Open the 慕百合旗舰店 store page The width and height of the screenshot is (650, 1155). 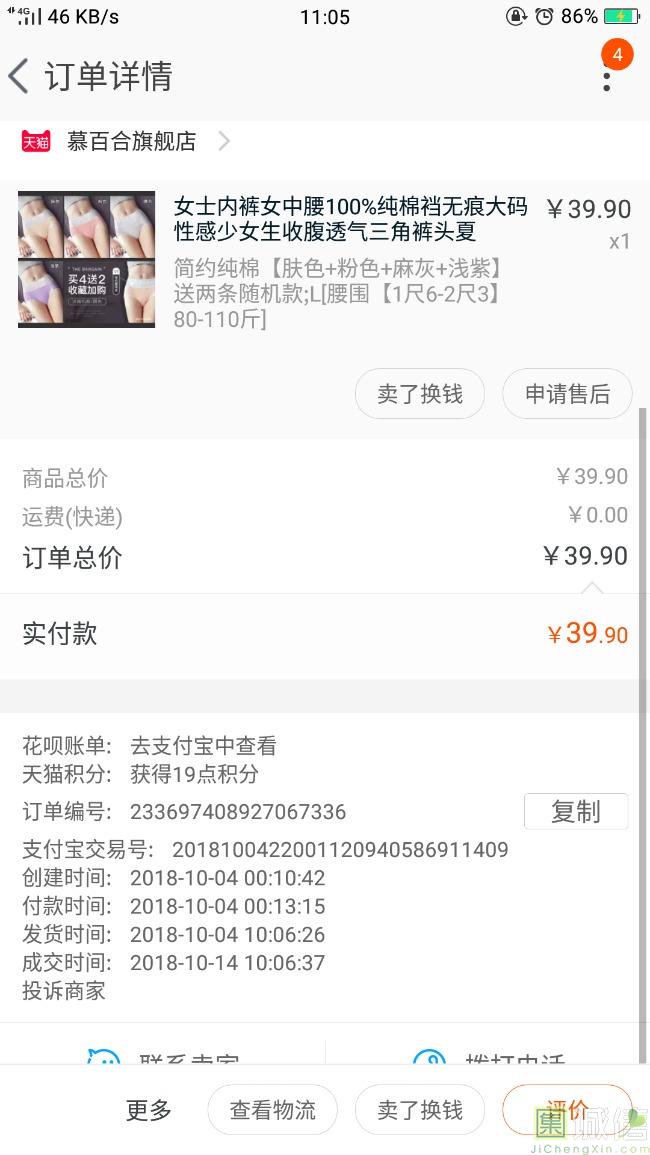pos(131,141)
